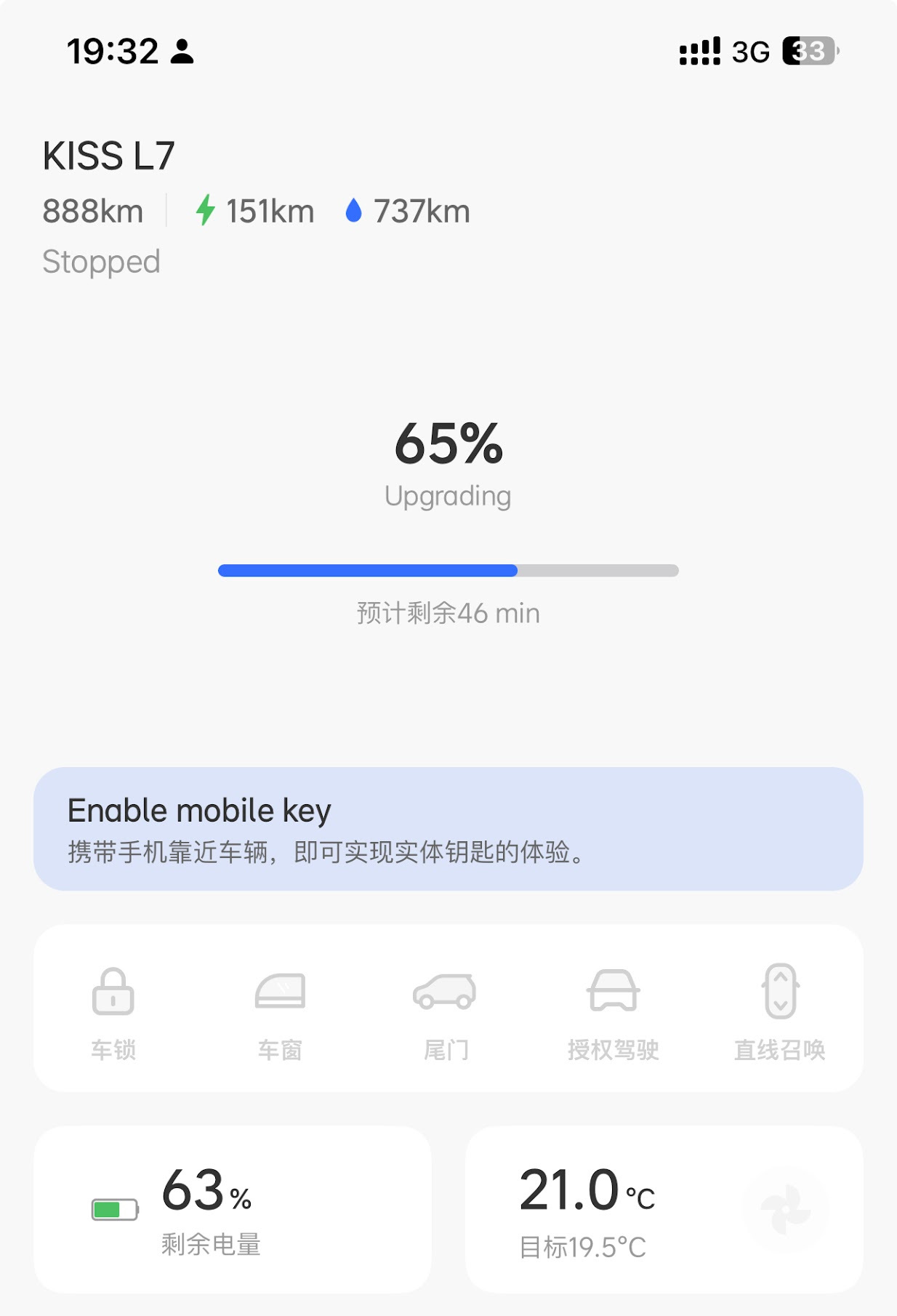Tap the 预计剩余46 min remaining time text

(447, 613)
